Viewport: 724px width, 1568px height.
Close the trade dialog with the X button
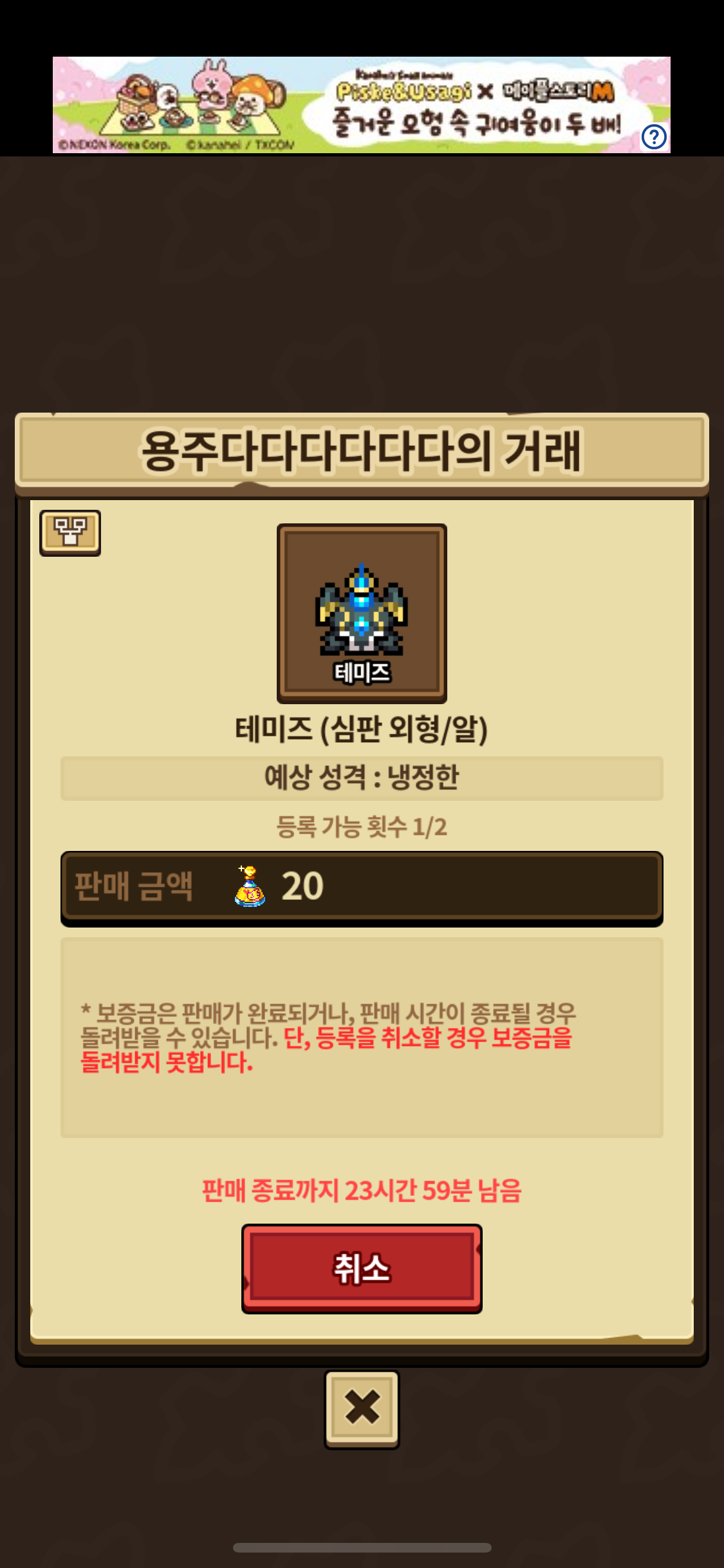tap(362, 1409)
